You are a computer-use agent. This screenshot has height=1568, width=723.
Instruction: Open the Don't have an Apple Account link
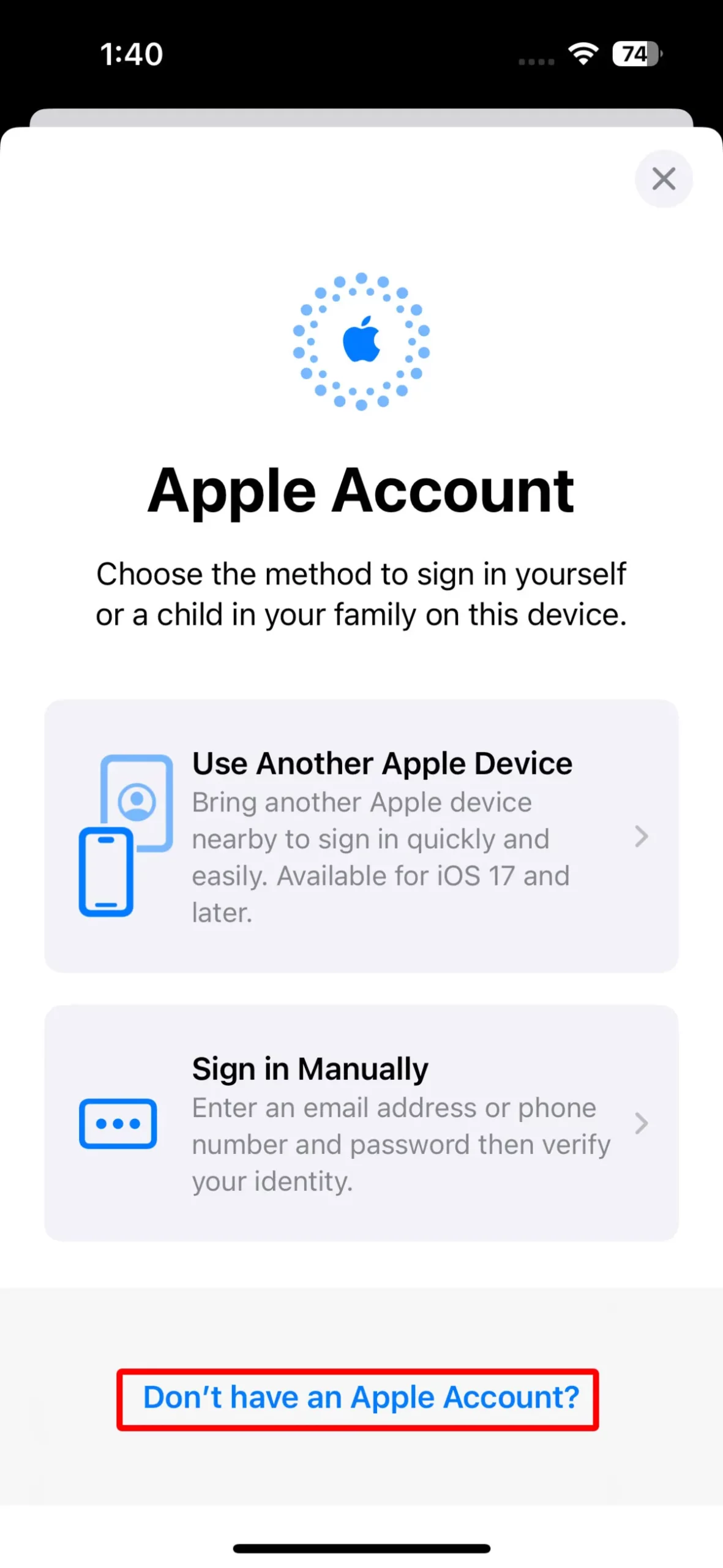(361, 1397)
